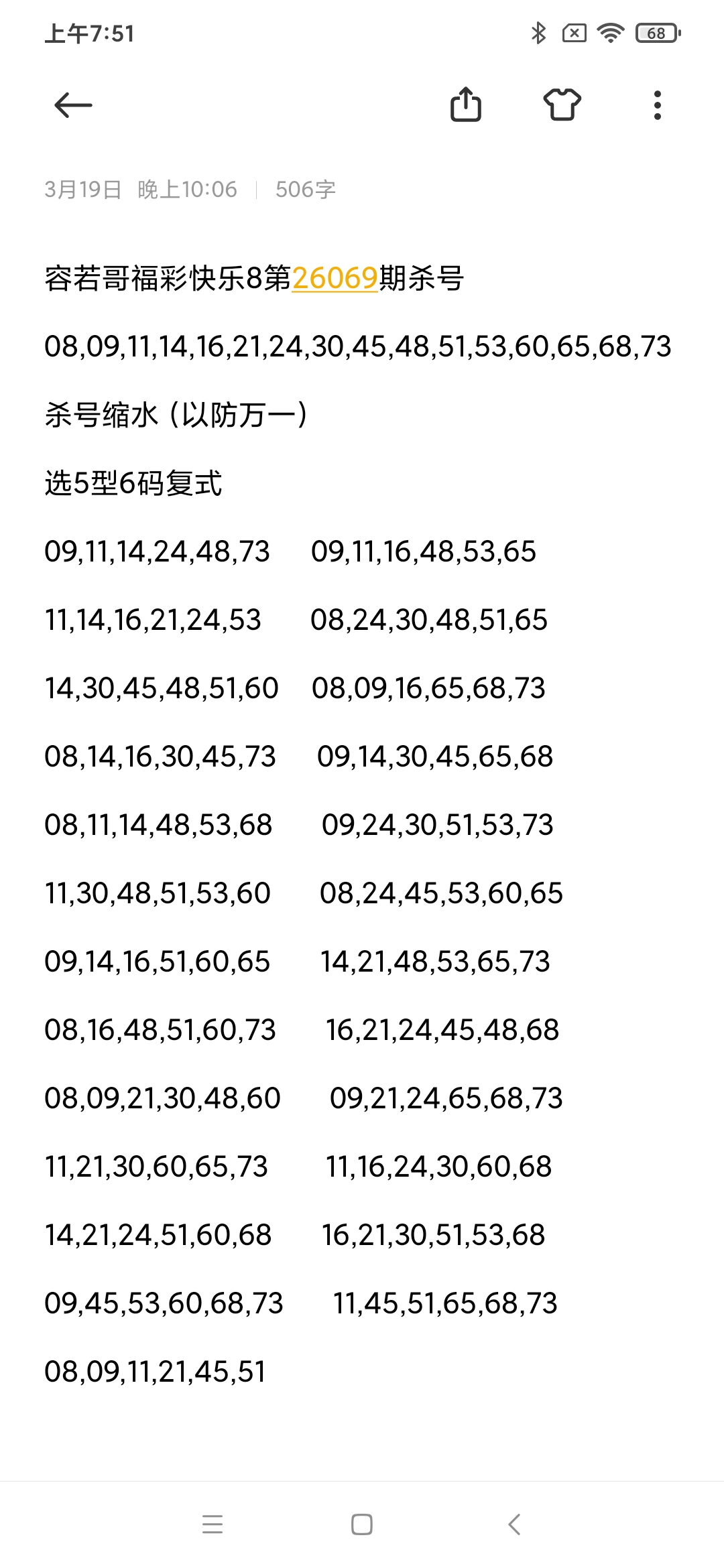The height and width of the screenshot is (1568, 724).
Task: Open the note theme (shirt) icon
Action: pos(562,105)
